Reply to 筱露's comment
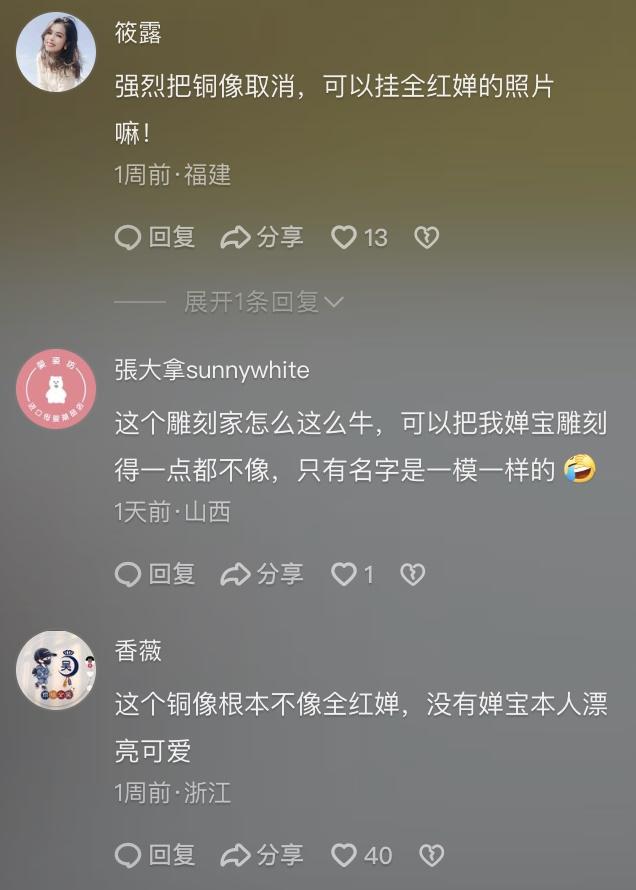The width and height of the screenshot is (636, 890). coord(155,237)
